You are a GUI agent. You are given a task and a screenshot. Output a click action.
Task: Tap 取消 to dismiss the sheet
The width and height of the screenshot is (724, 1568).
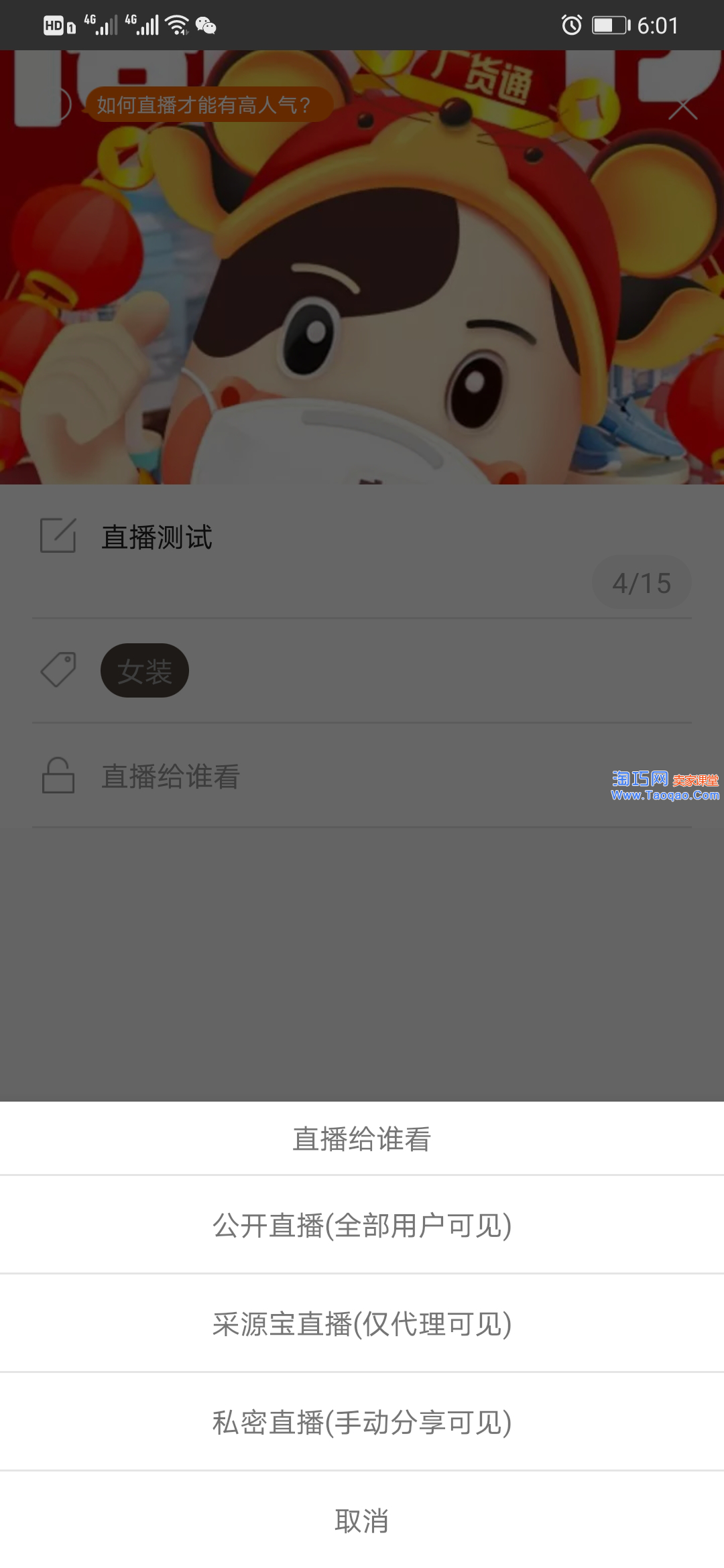click(362, 1521)
